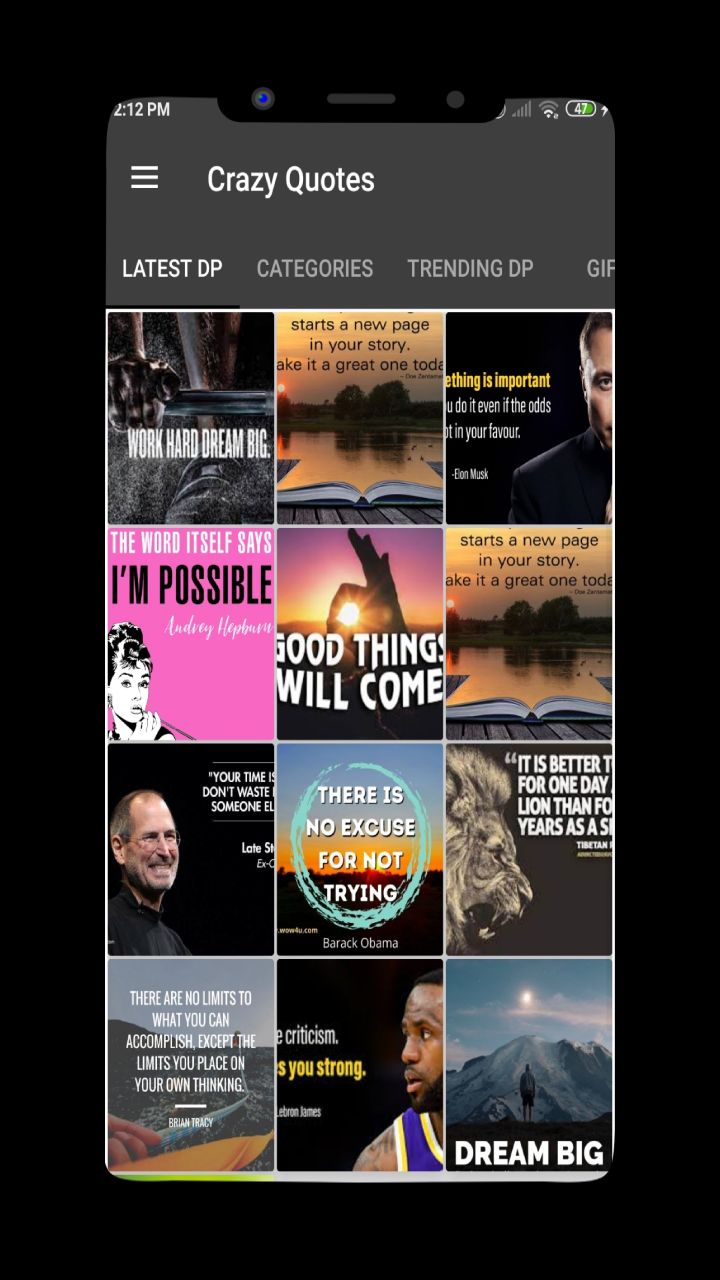This screenshot has height=1280, width=720.
Task: Open the Lebron James quote image
Action: pyautogui.click(x=360, y=1065)
